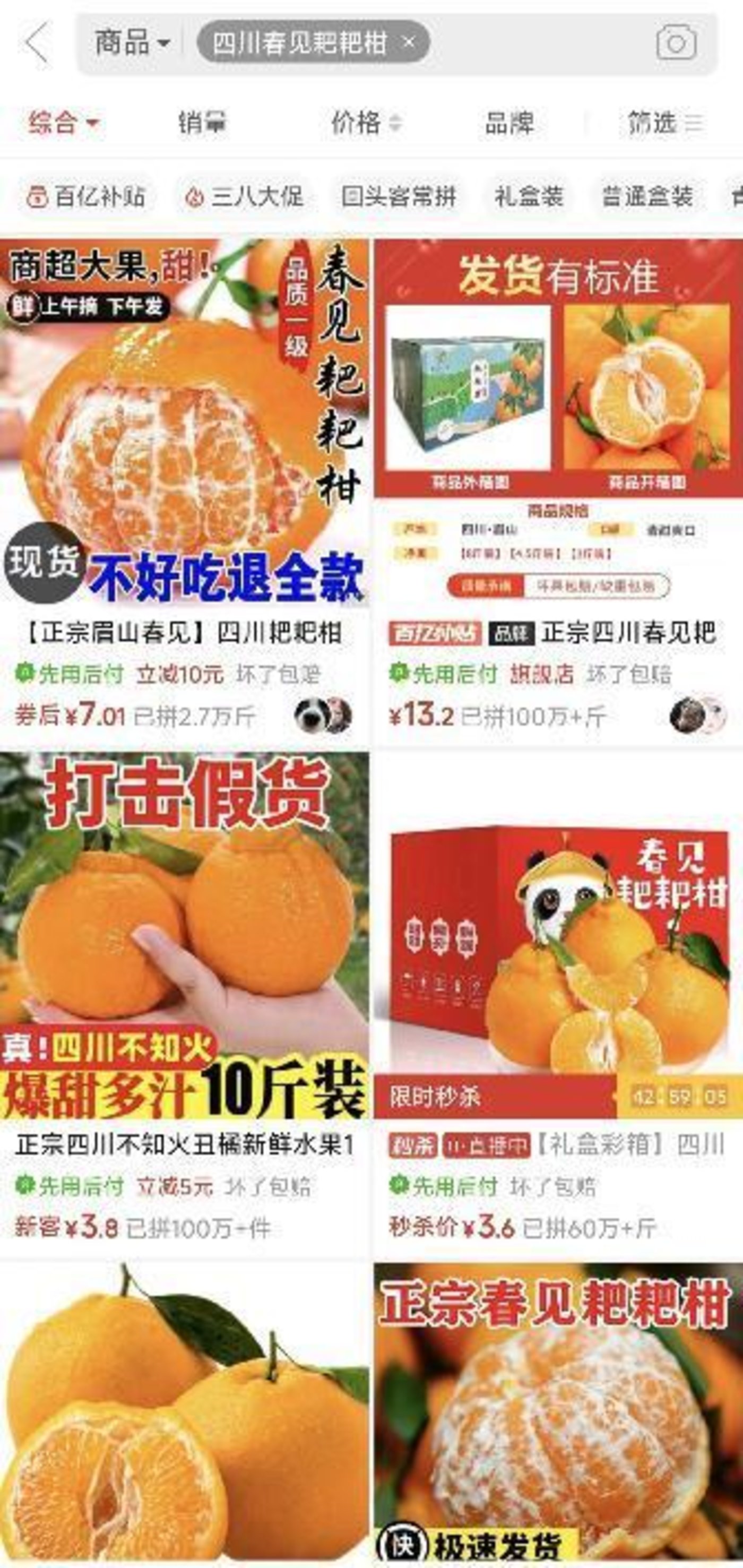Sort results by 价格
743x1568 pixels.
pyautogui.click(x=365, y=123)
